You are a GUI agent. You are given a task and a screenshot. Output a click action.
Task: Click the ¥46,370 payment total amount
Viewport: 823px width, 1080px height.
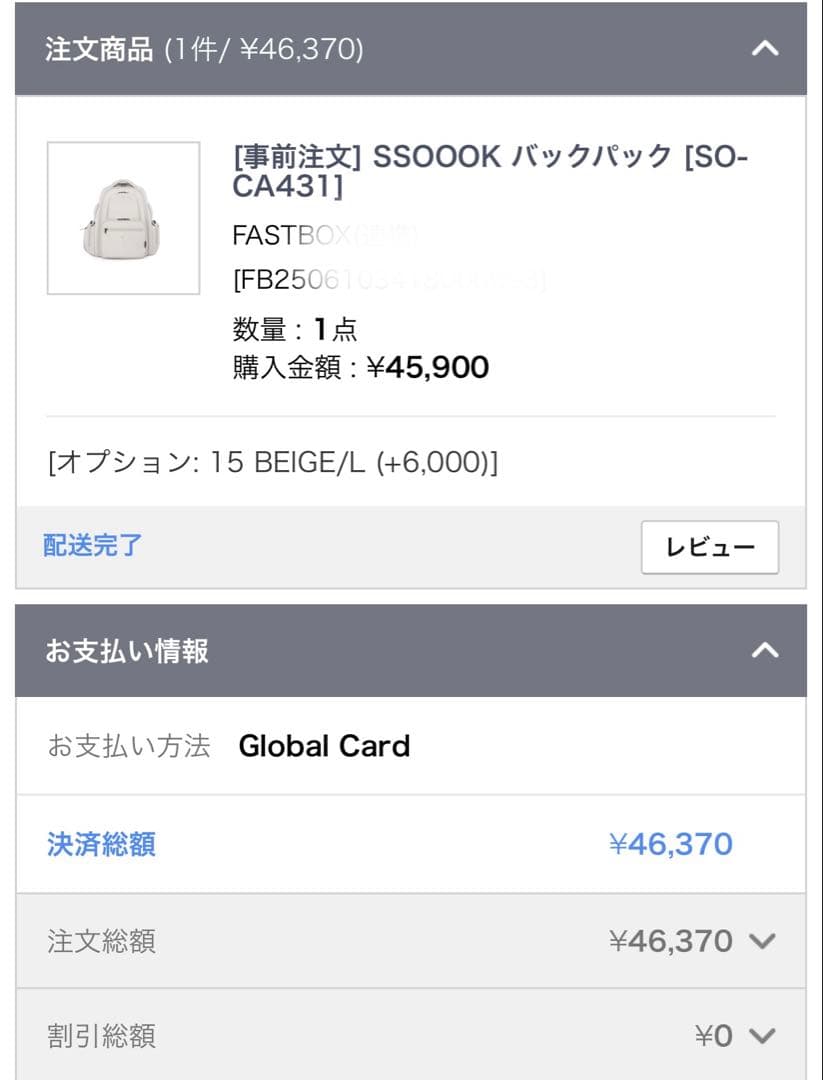pyautogui.click(x=671, y=845)
